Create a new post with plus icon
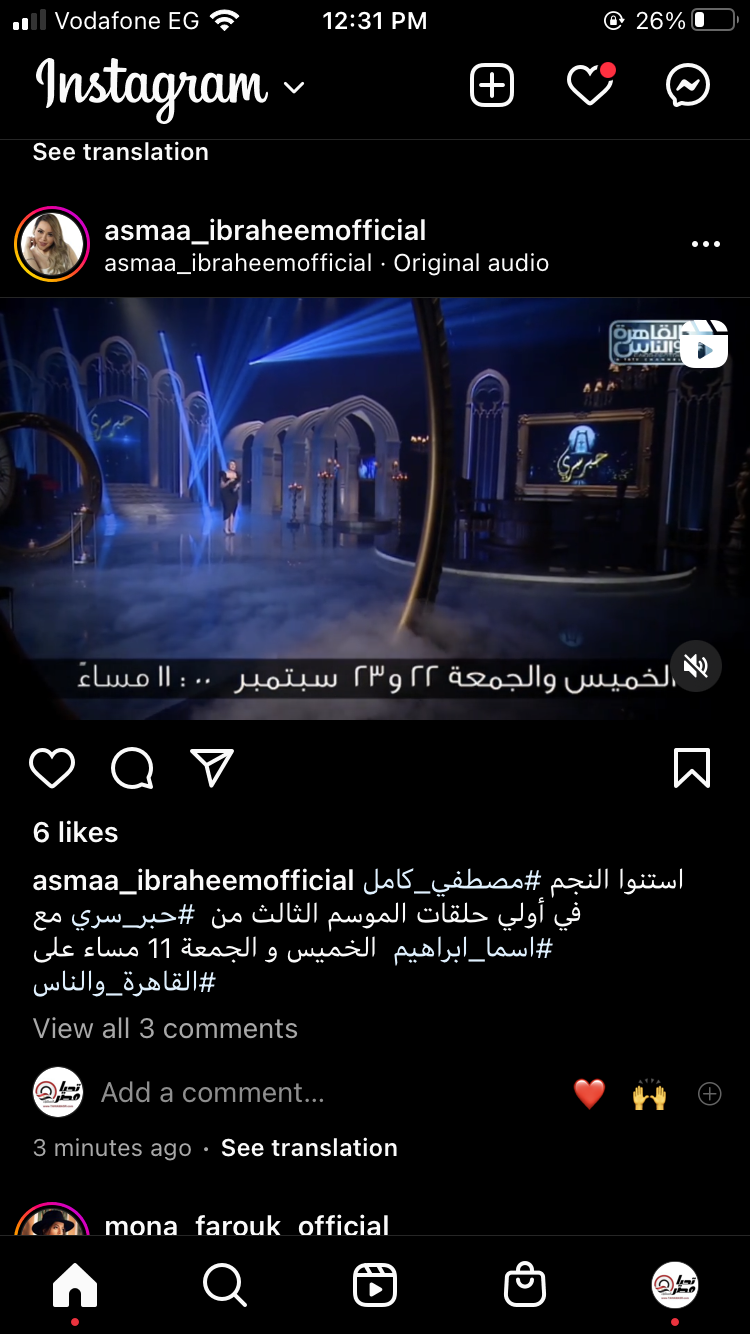 [x=491, y=87]
